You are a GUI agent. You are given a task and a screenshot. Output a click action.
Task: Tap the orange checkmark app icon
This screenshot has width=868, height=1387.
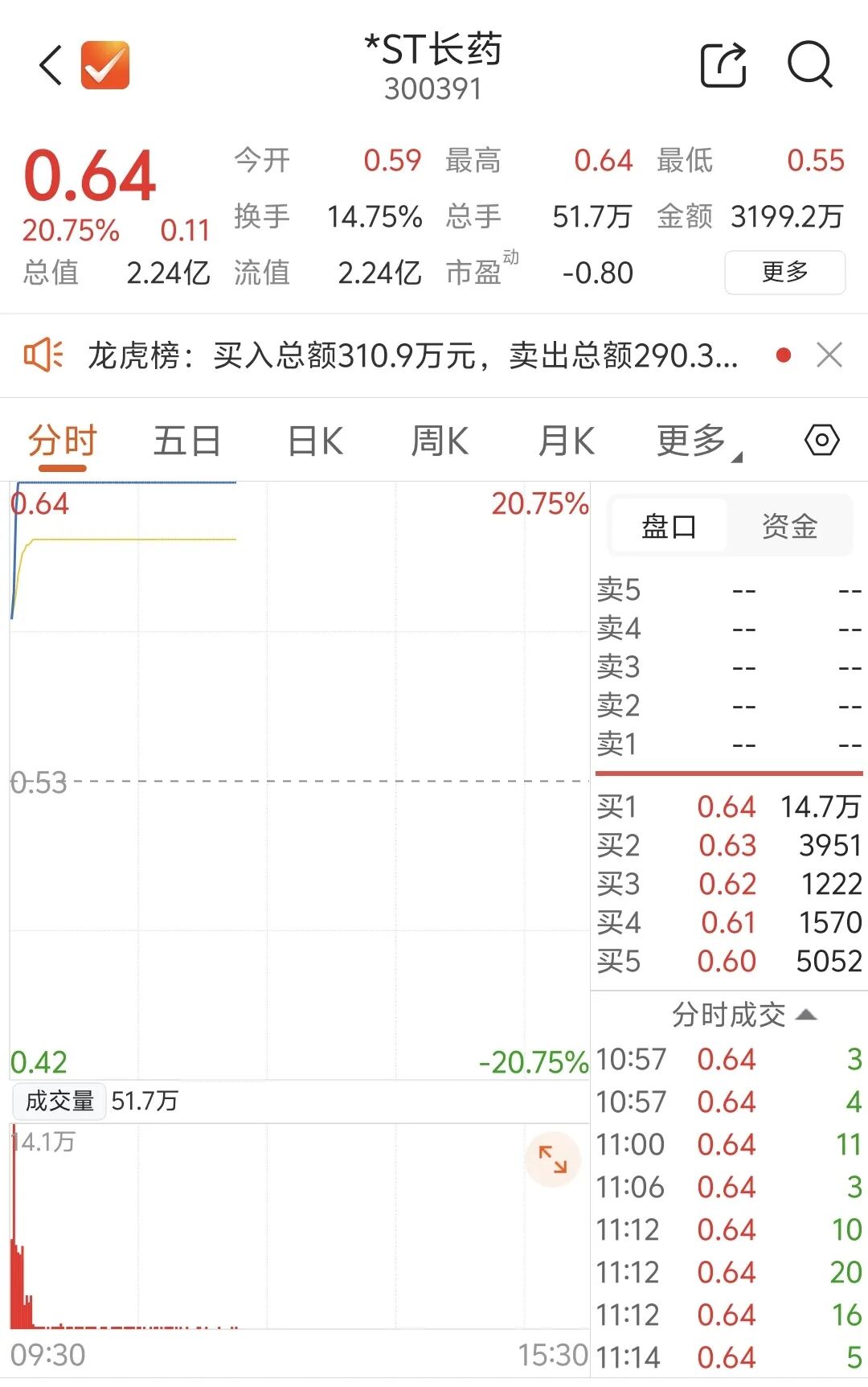(x=104, y=64)
